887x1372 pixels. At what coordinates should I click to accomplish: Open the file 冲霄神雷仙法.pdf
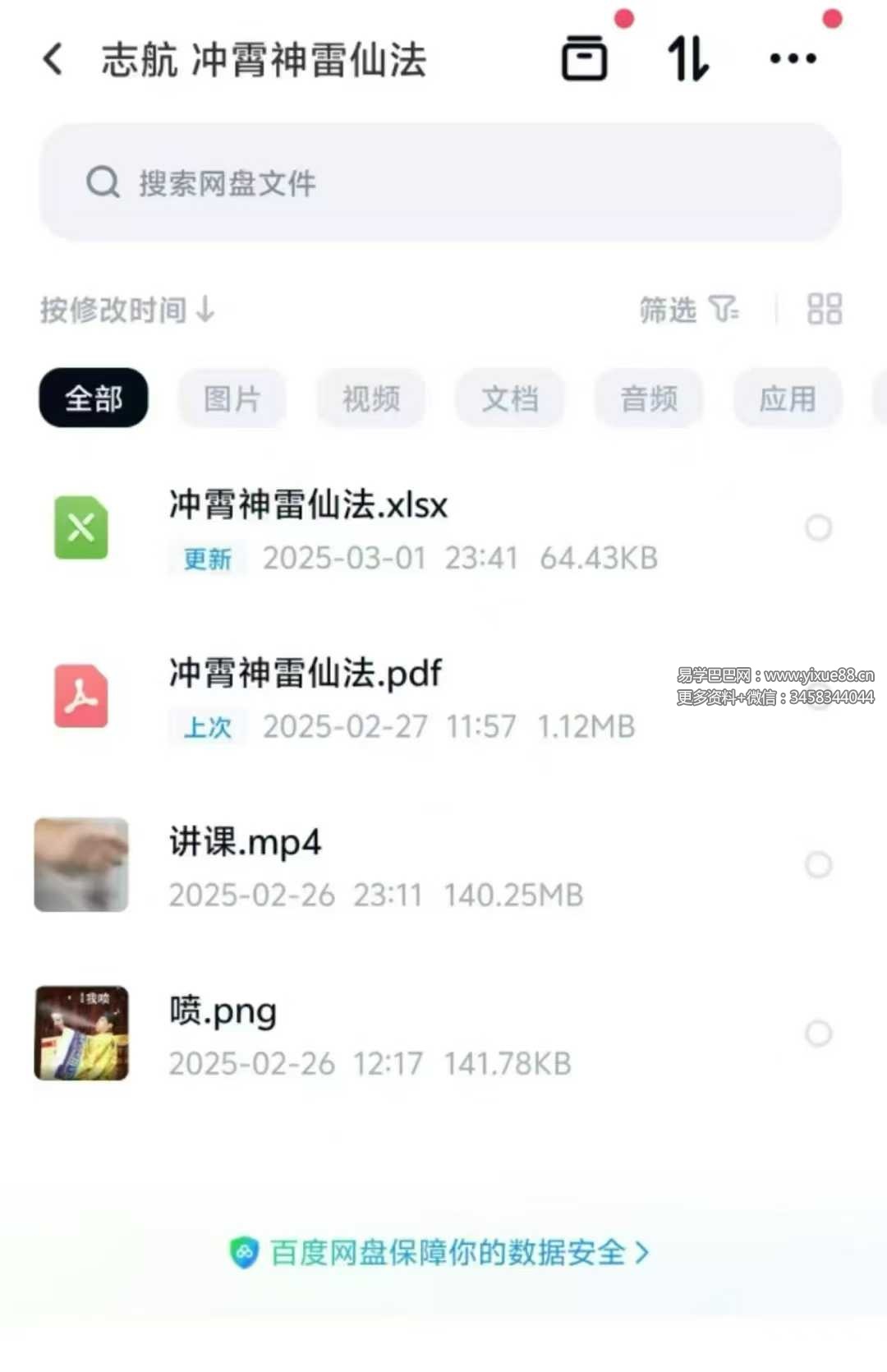pos(306,673)
